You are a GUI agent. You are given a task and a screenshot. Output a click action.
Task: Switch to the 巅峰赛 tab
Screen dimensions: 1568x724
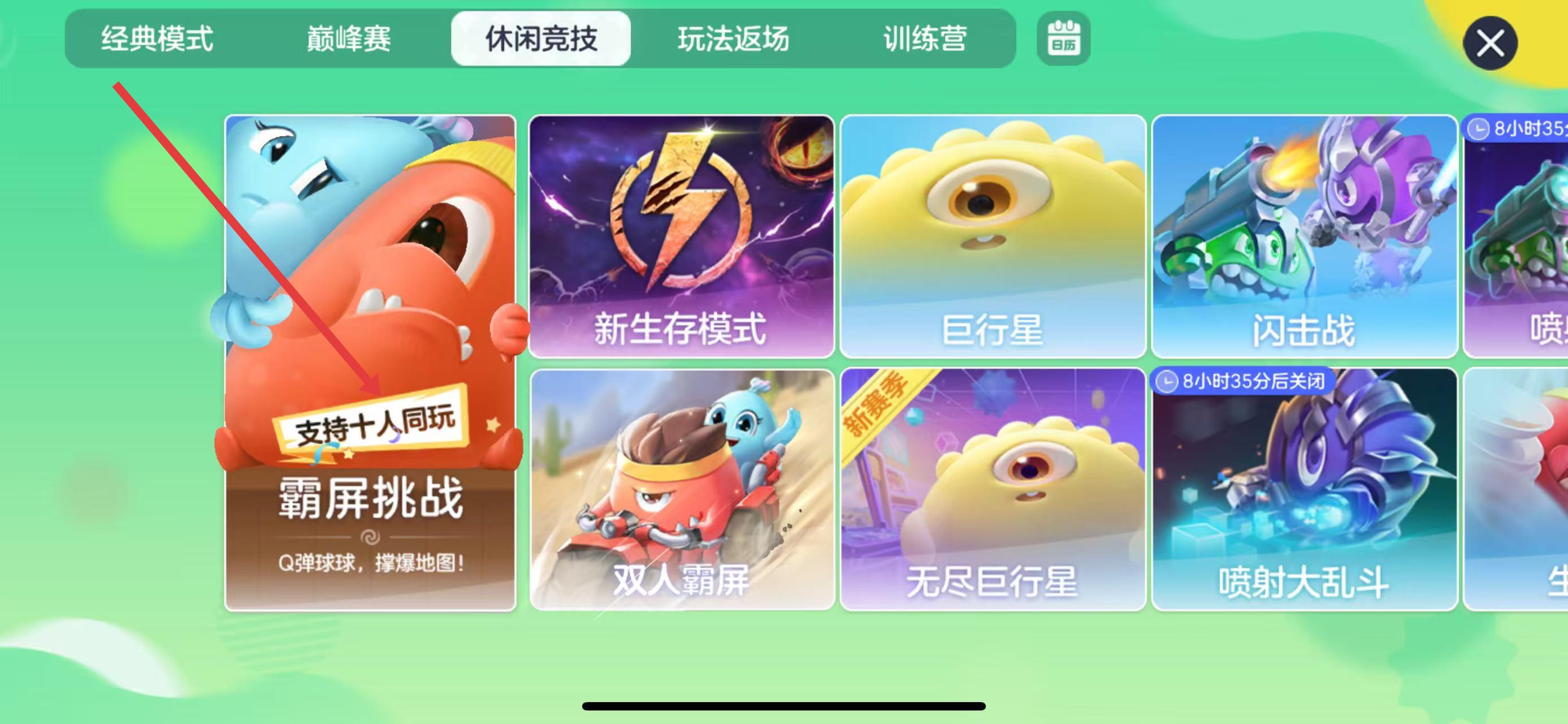coord(349,39)
